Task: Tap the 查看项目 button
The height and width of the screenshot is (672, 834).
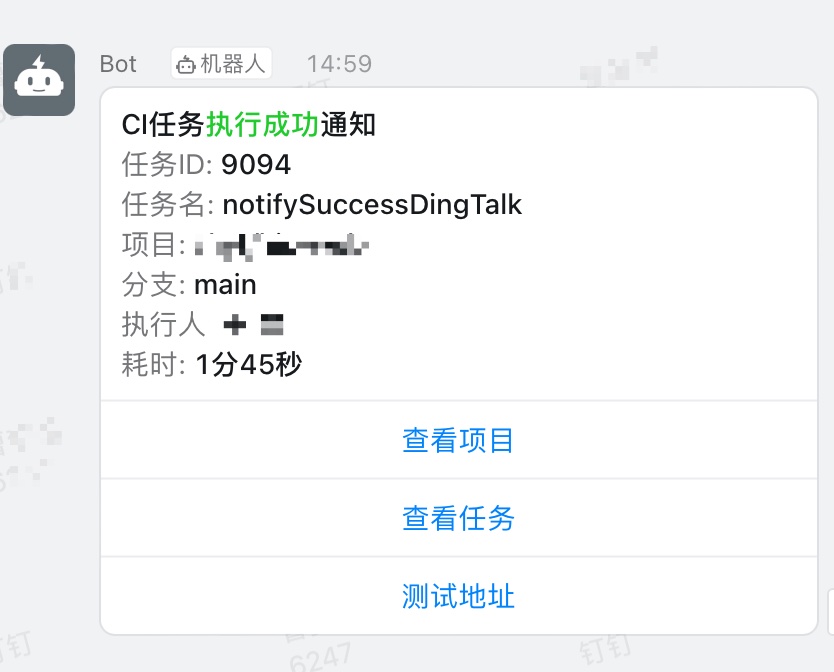Action: 458,440
